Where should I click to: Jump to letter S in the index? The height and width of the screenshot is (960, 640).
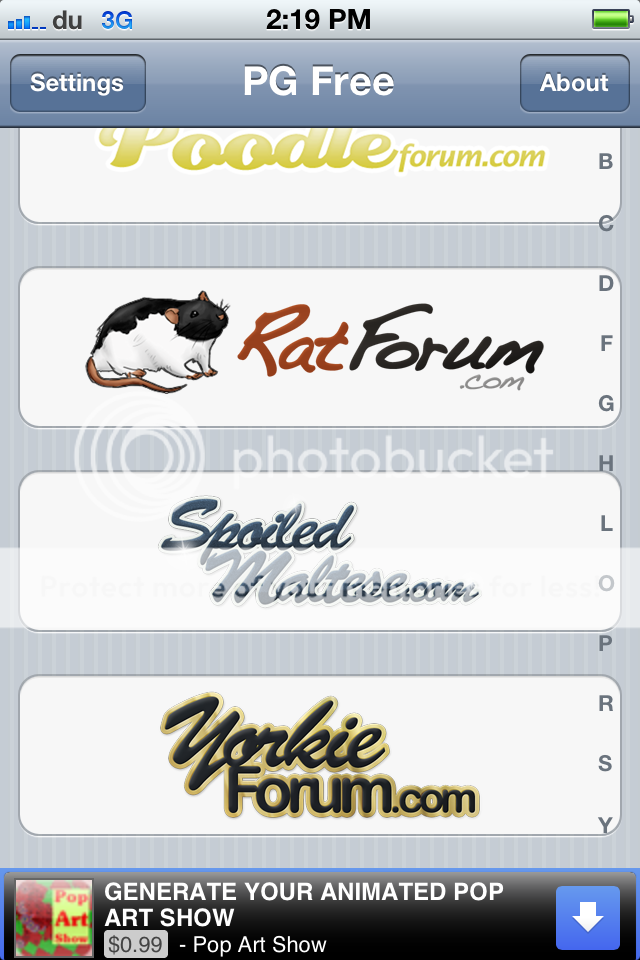coord(605,764)
